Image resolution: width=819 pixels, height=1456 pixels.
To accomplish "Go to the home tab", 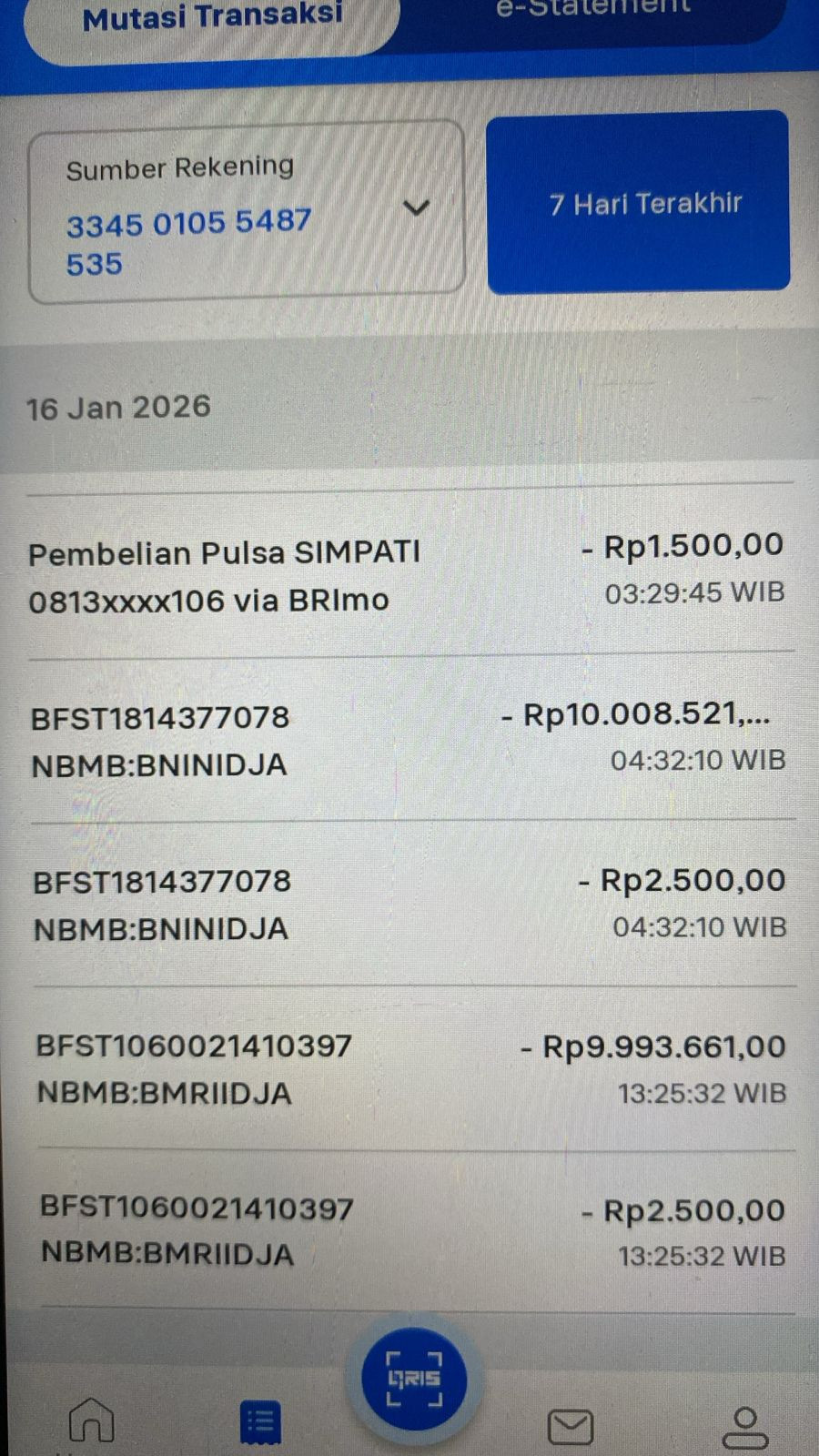I will coord(92,1421).
